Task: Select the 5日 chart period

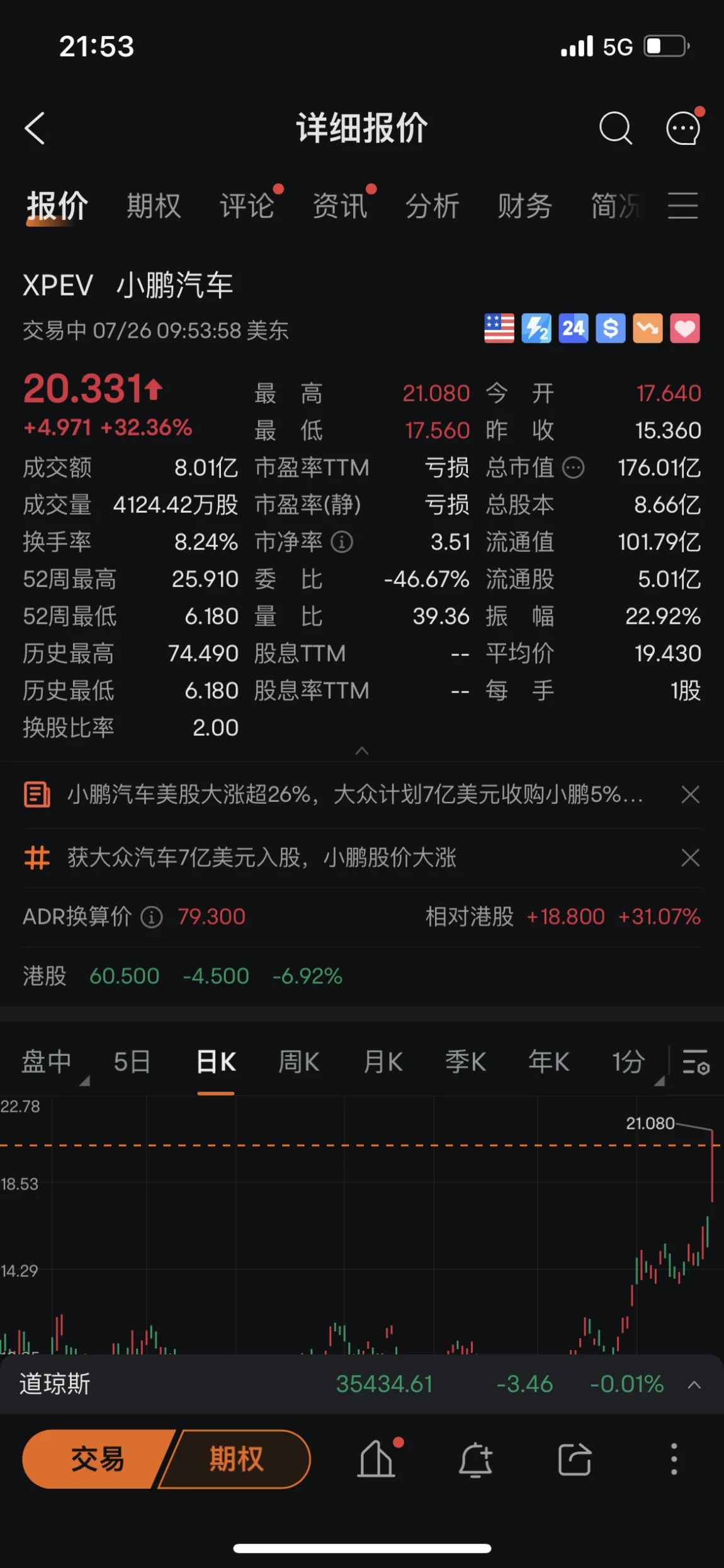Action: (132, 1062)
